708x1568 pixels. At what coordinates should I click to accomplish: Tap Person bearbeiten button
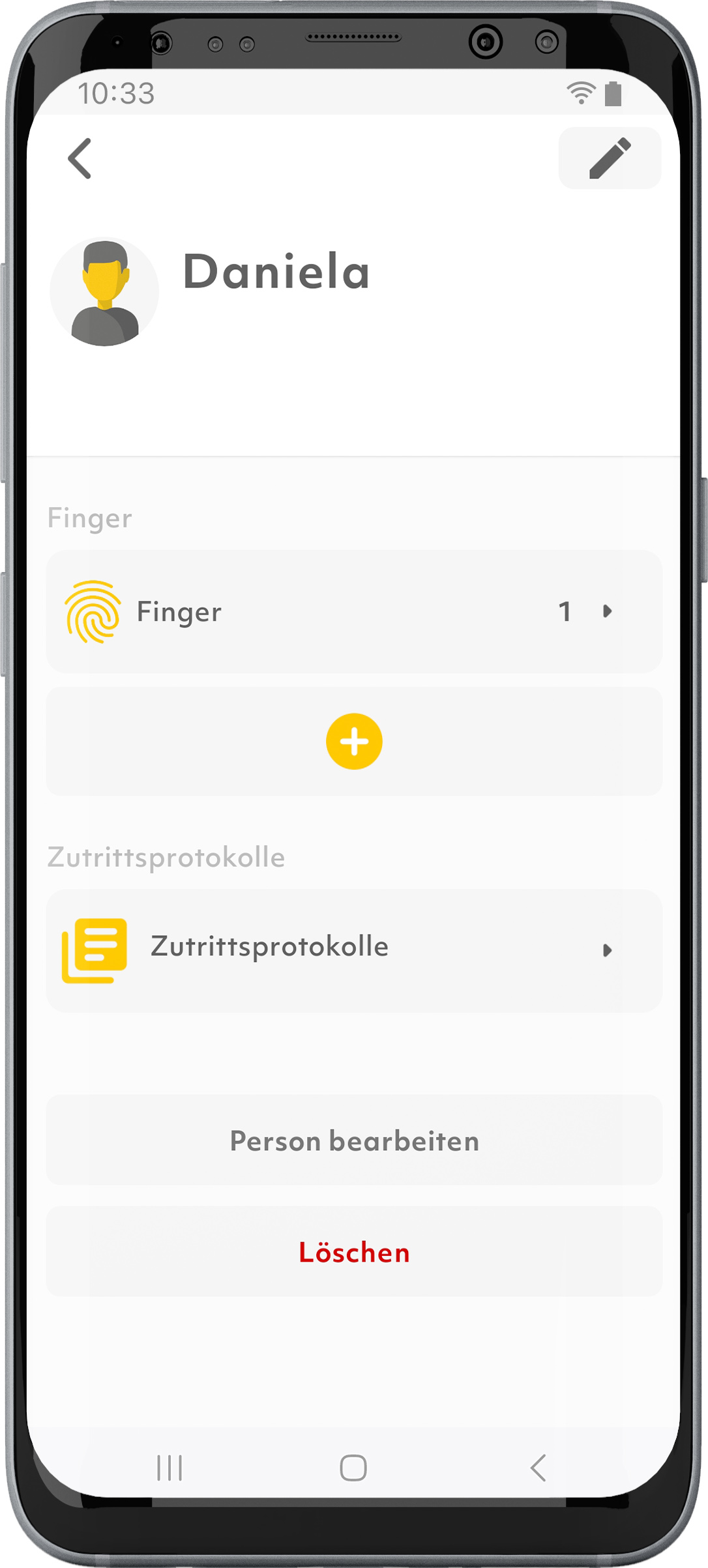click(354, 1140)
